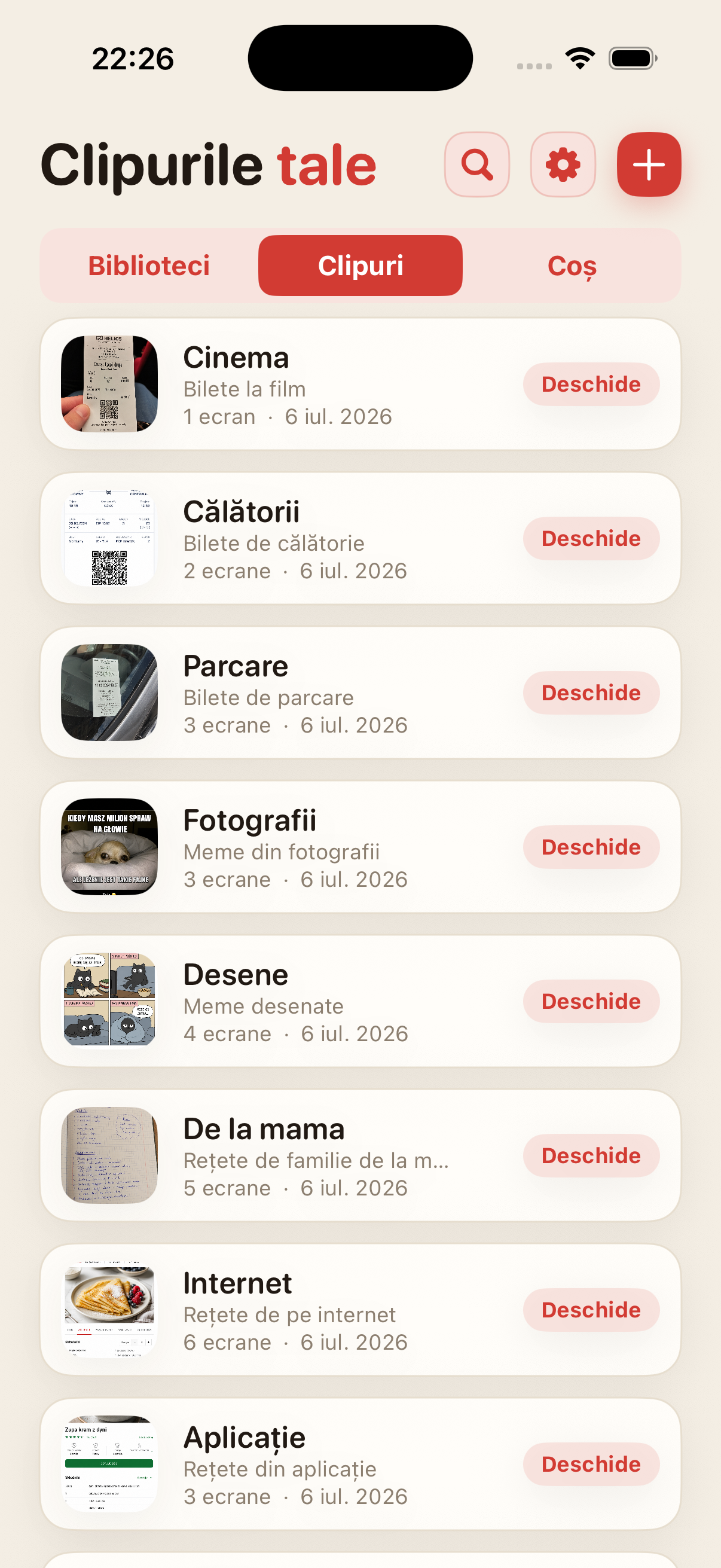
Task: Tap the Desene comic thumbnail
Action: [109, 1001]
